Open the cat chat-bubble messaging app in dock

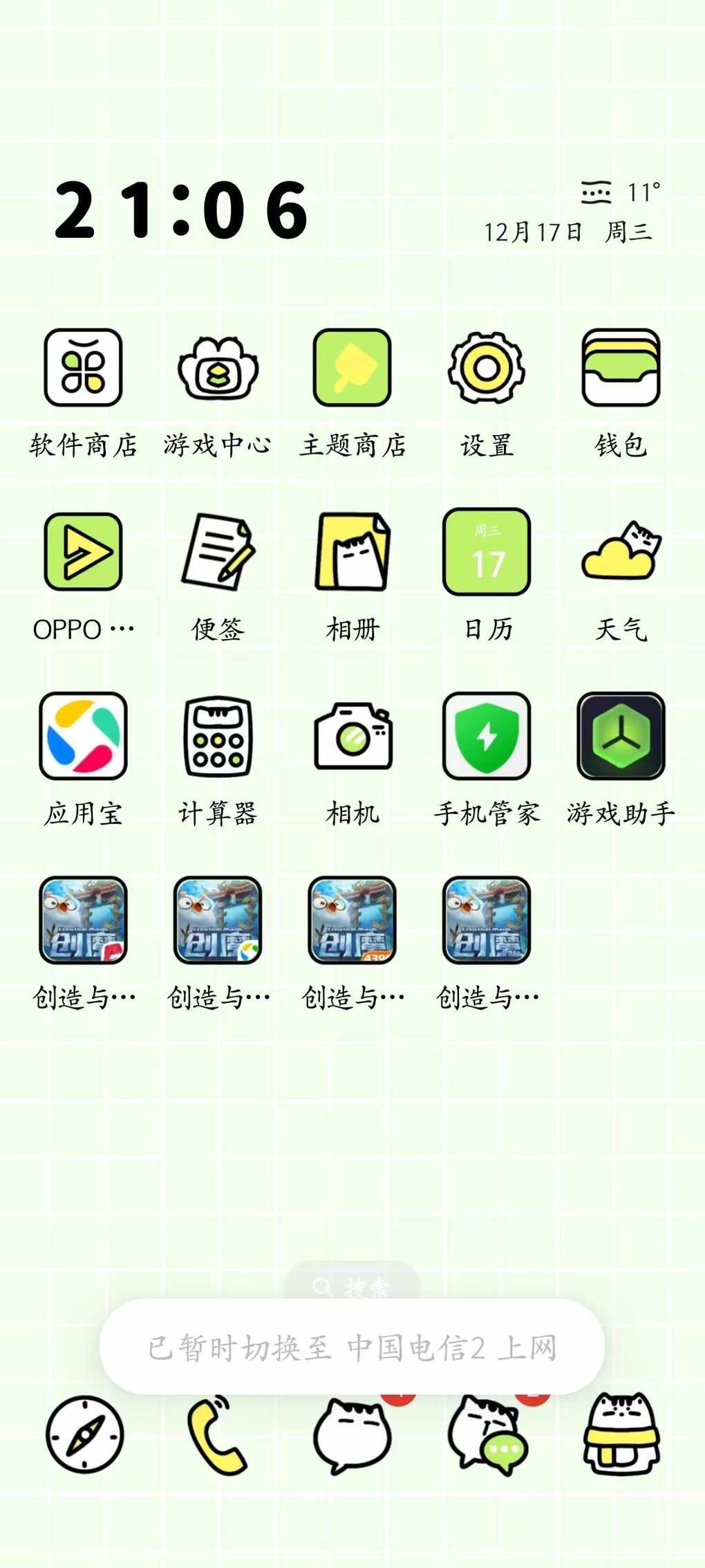[x=487, y=1434]
